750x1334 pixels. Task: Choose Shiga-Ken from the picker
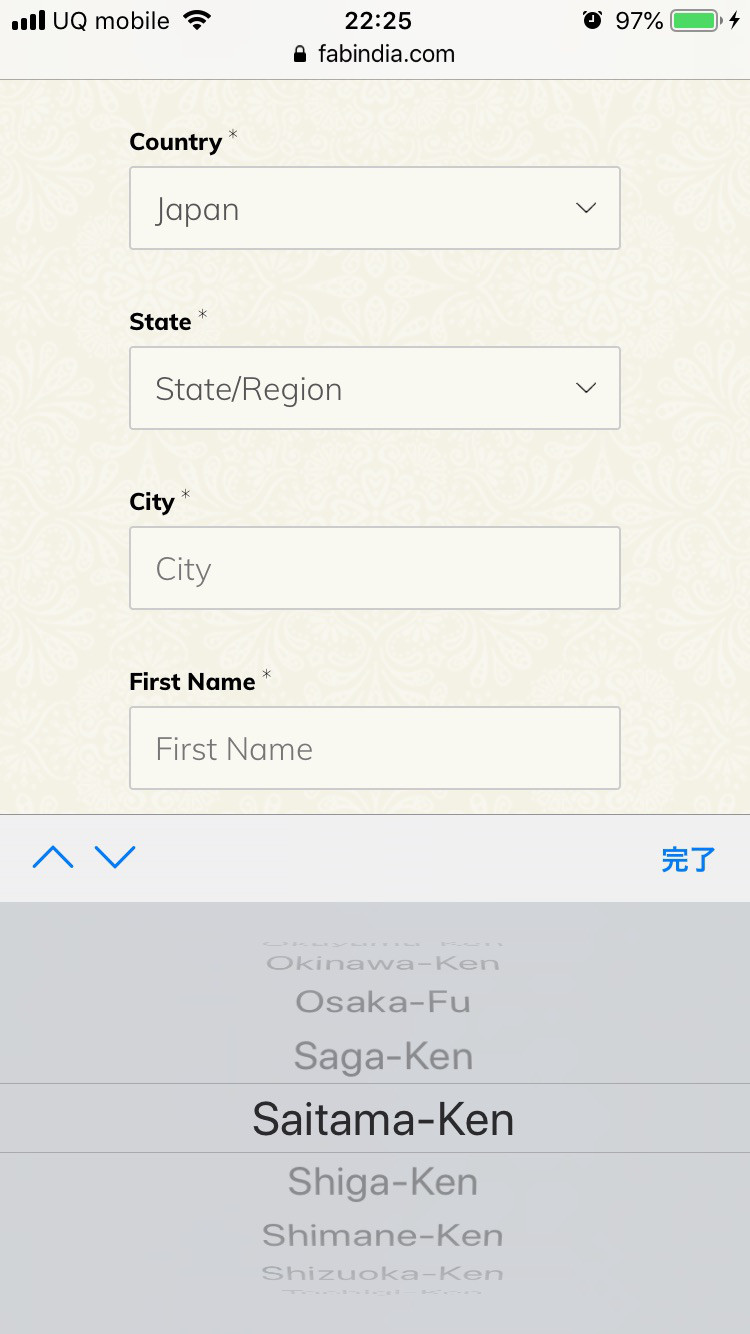point(383,1182)
